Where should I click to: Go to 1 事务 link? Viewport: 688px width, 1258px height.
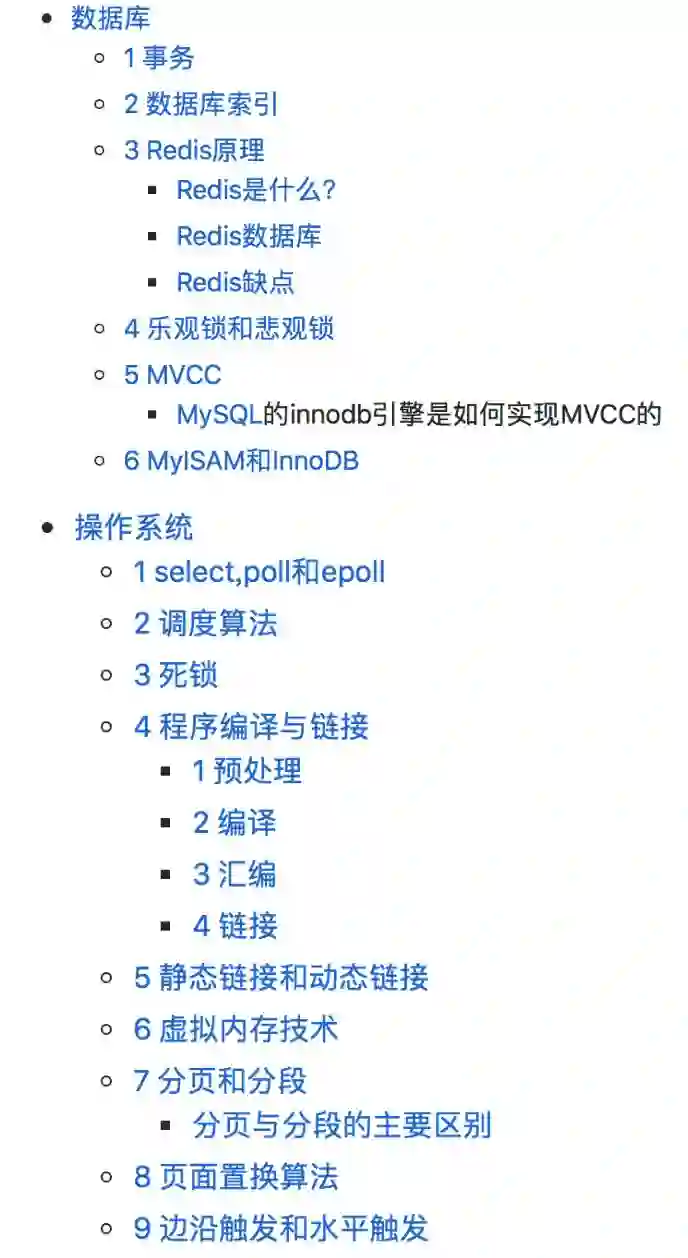tap(159, 58)
